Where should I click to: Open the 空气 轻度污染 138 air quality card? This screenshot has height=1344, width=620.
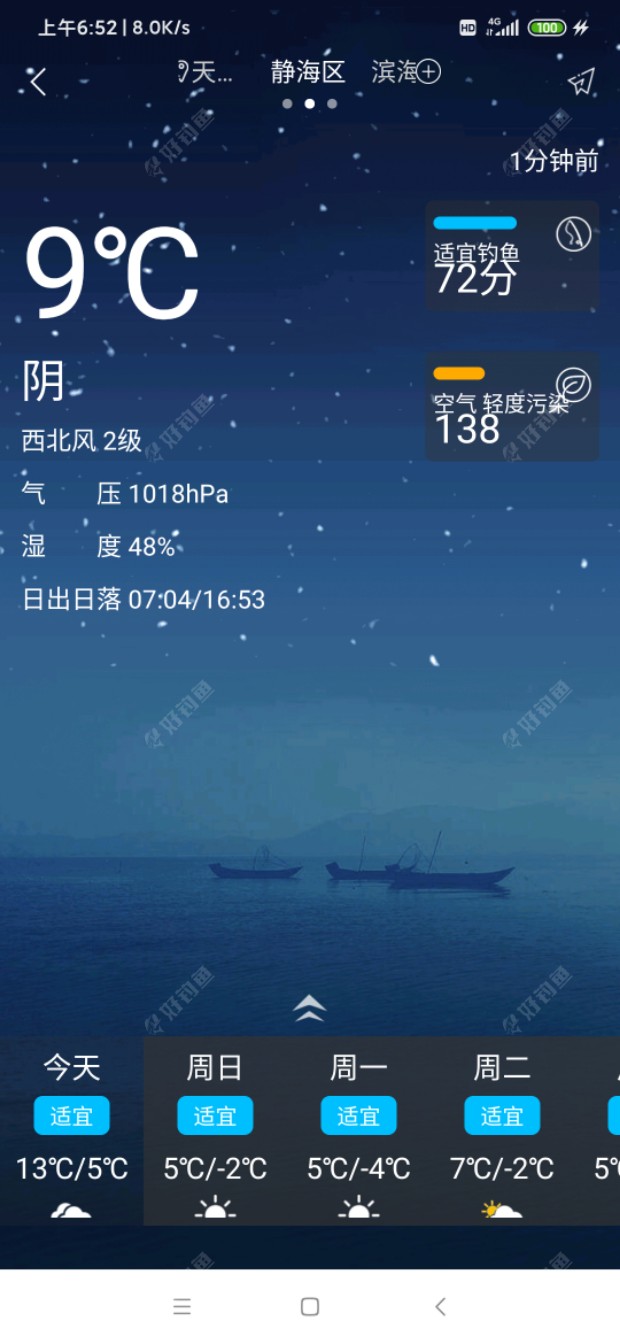click(512, 407)
